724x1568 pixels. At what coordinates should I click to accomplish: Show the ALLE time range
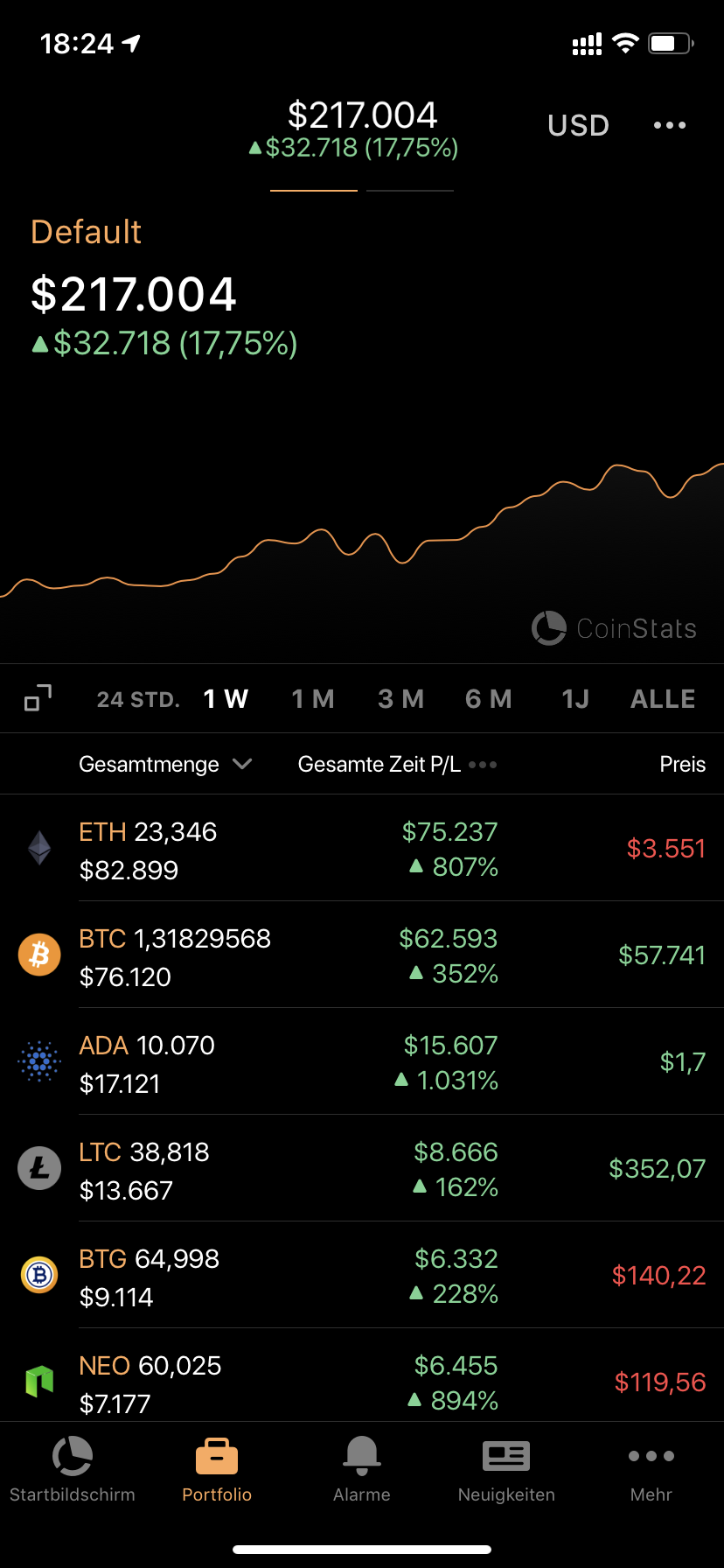click(x=663, y=699)
